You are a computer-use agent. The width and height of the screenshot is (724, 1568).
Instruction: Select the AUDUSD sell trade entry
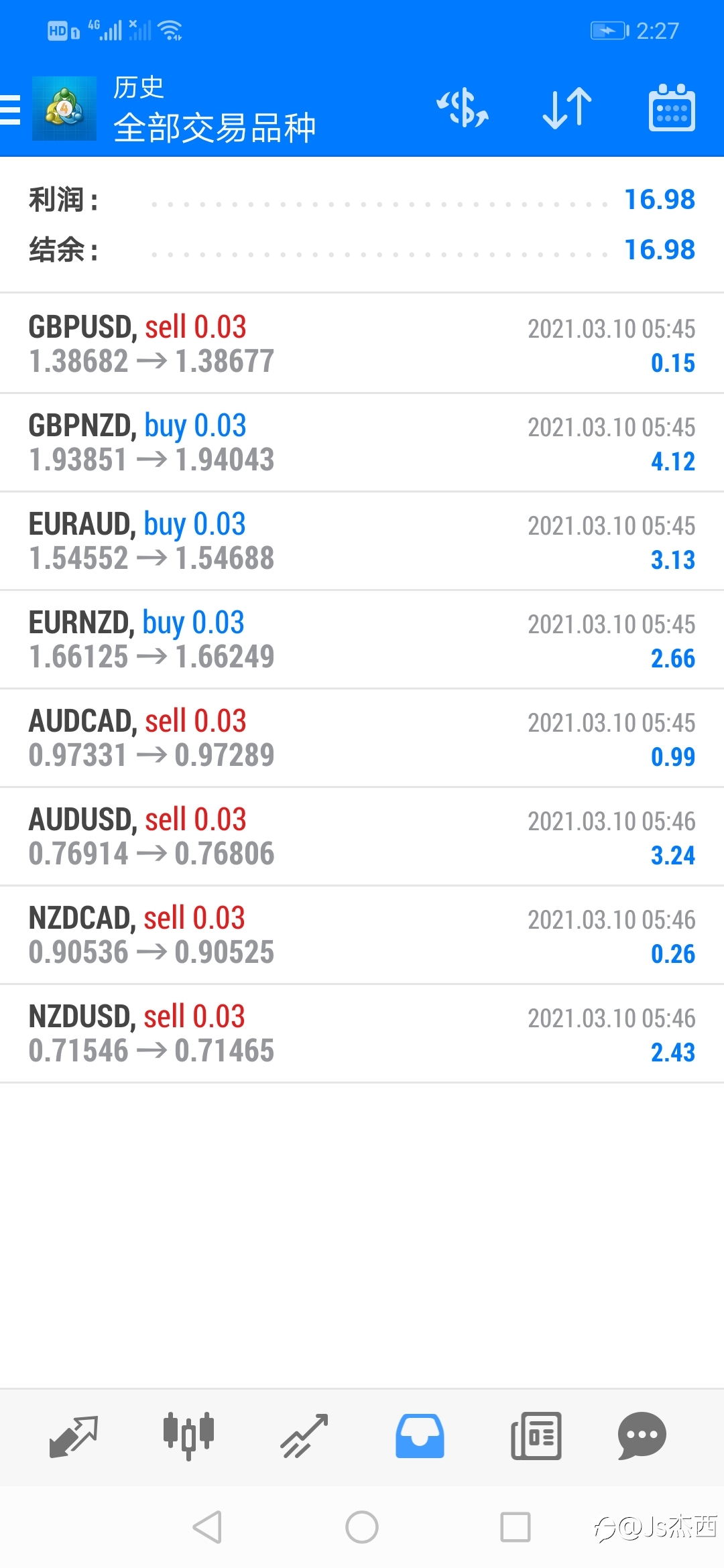coord(362,836)
